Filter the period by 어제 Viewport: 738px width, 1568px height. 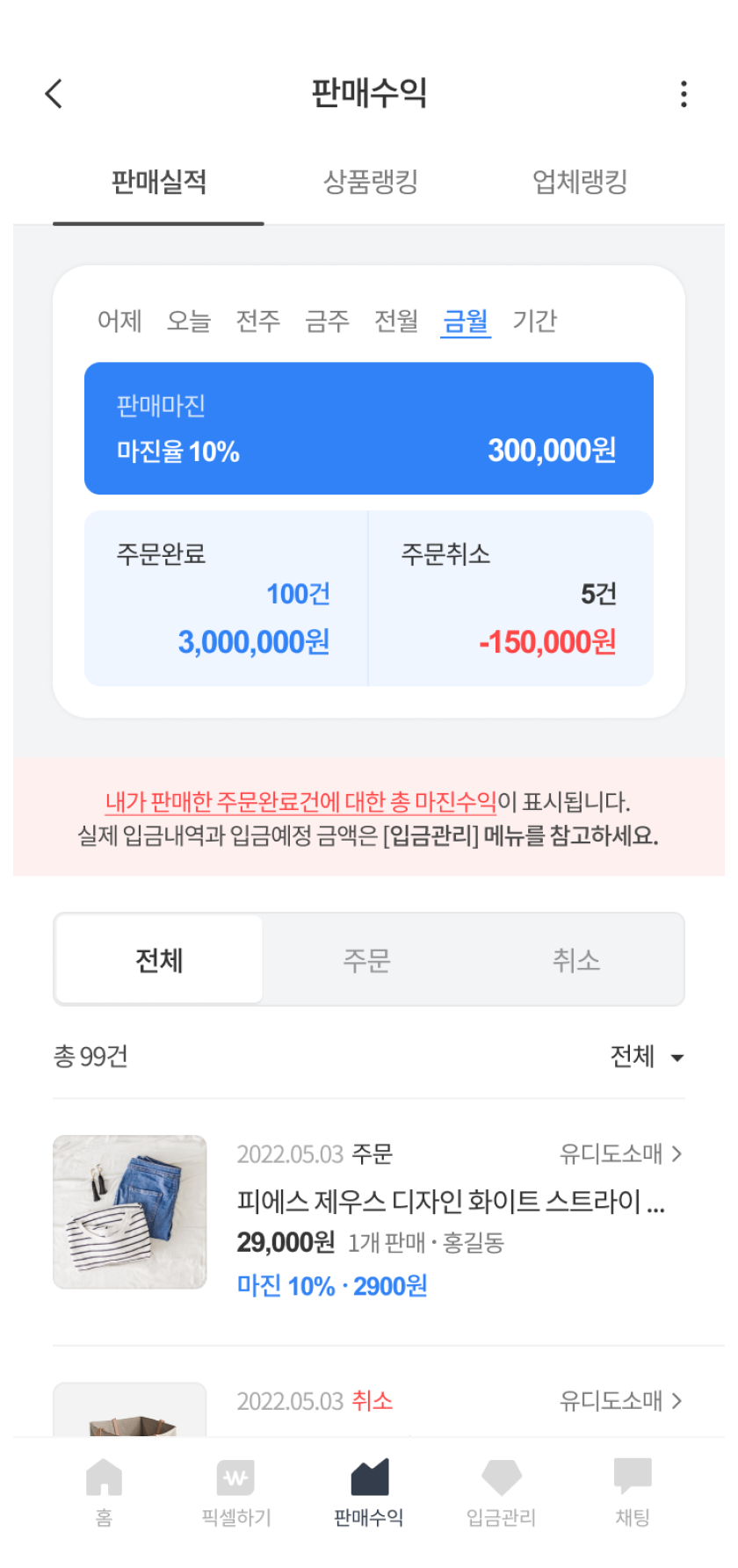click(119, 321)
